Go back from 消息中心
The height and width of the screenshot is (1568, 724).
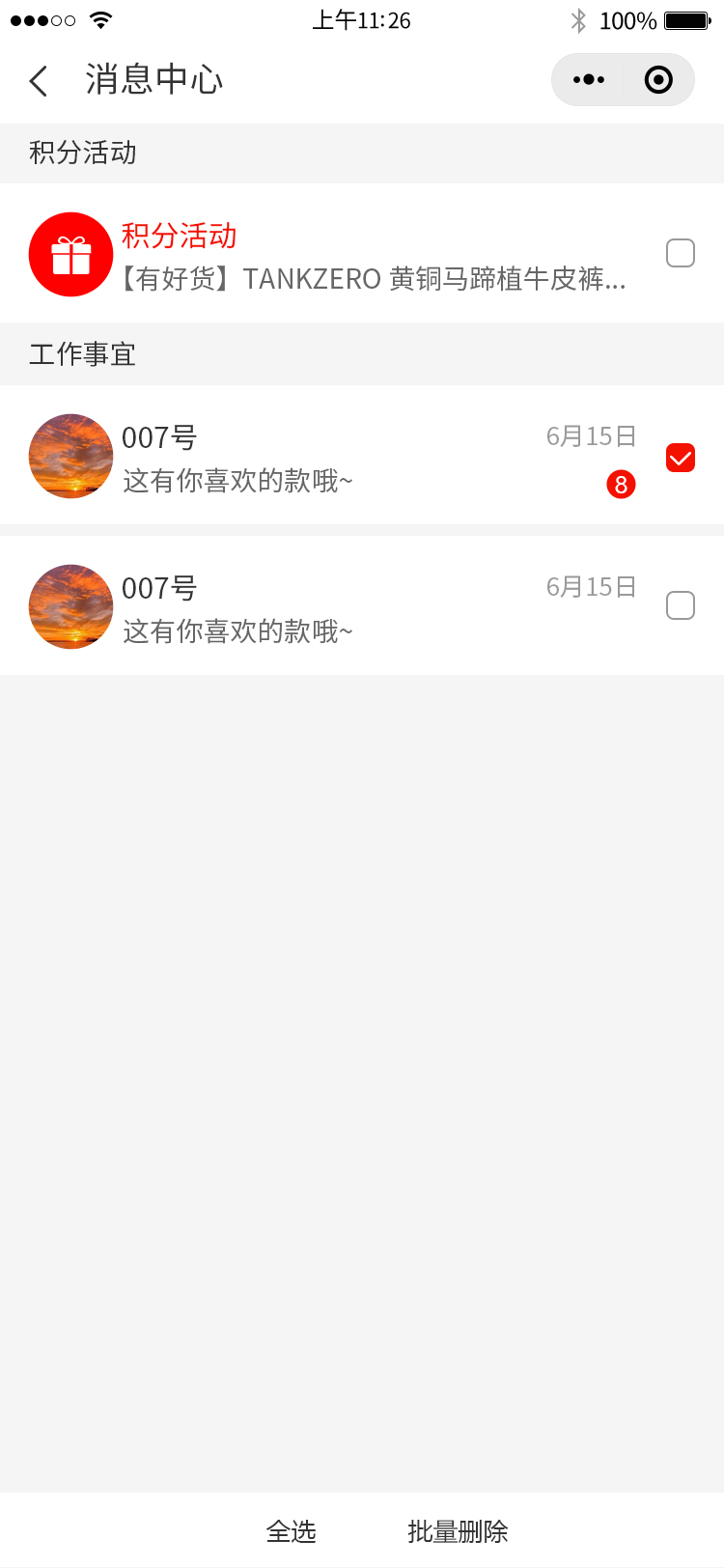tap(39, 81)
